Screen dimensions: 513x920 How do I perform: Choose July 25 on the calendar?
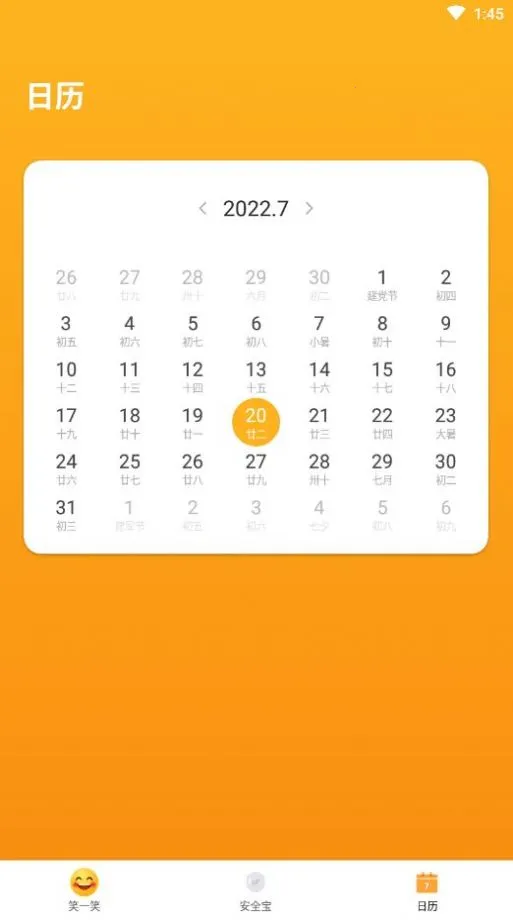pos(129,469)
